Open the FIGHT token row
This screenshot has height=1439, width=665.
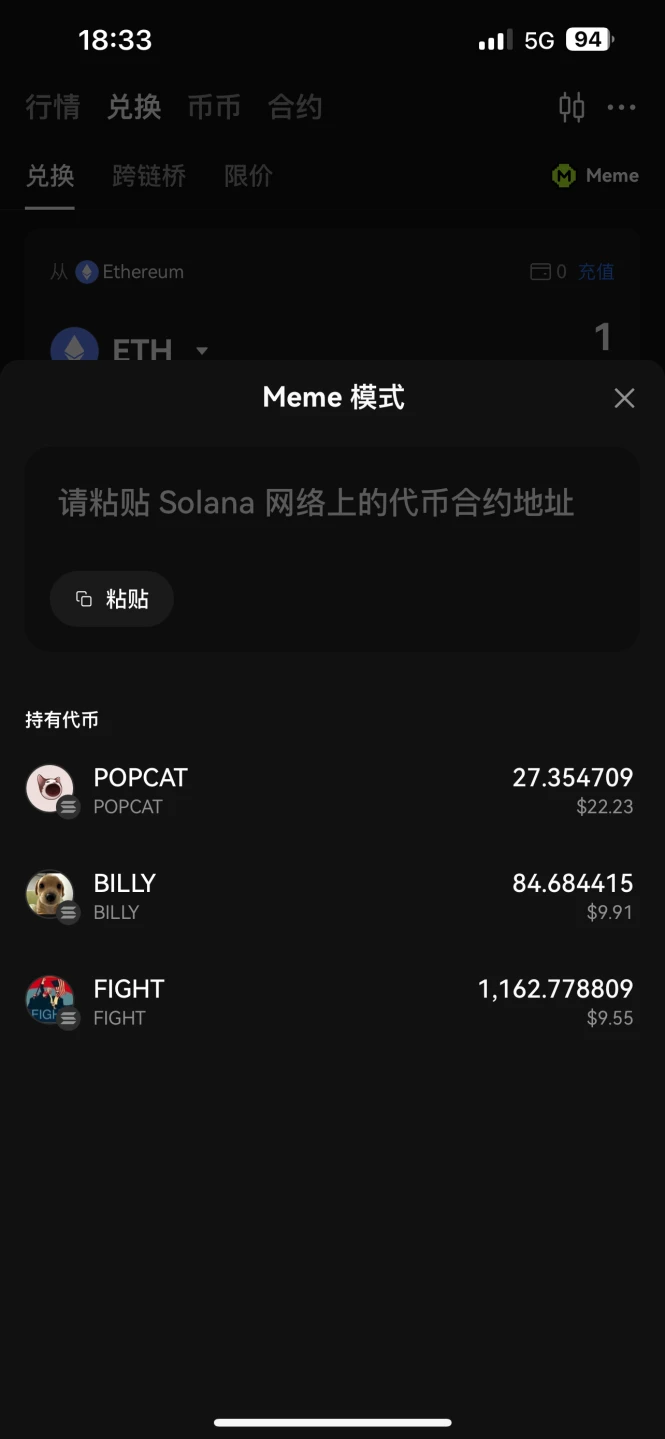[x=330, y=1002]
